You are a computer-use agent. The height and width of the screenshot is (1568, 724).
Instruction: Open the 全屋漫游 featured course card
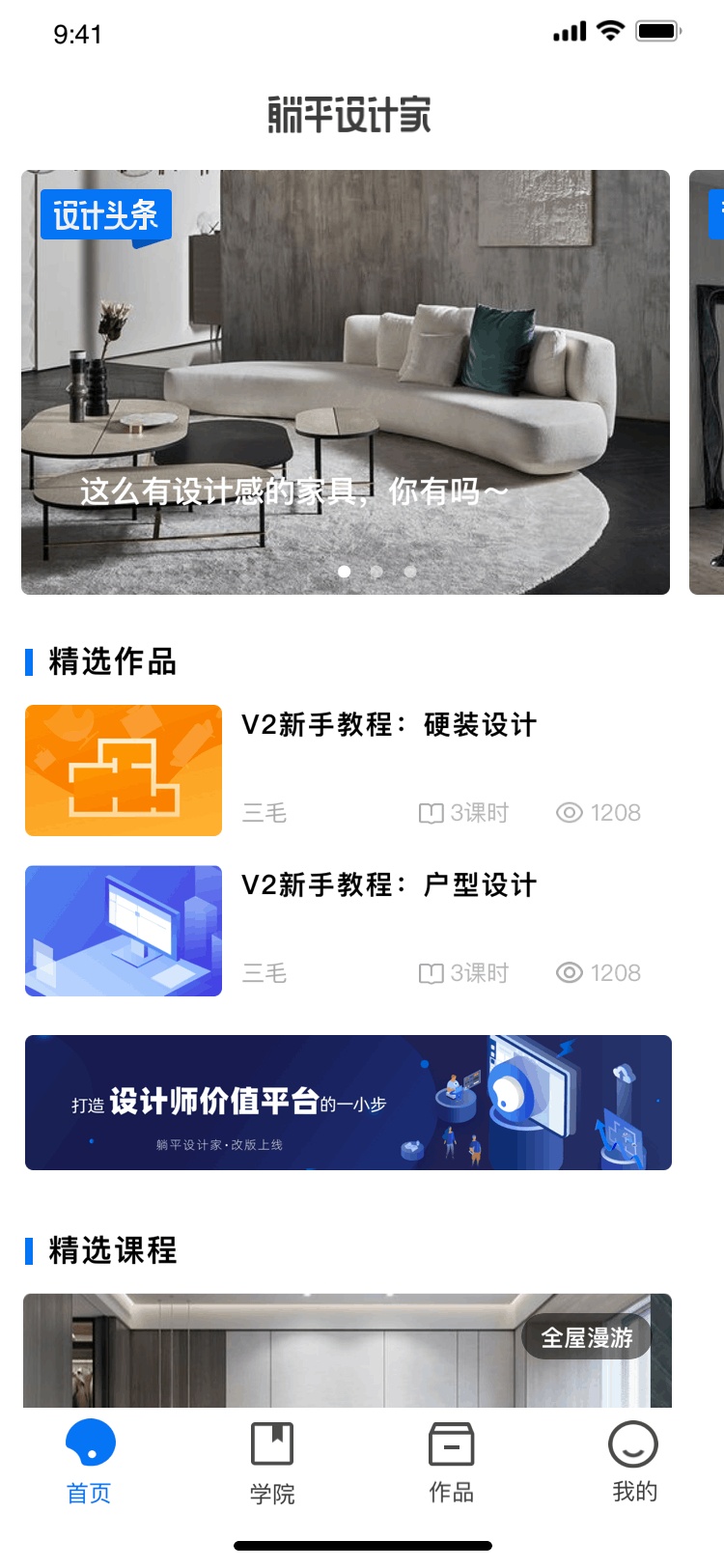[348, 1350]
